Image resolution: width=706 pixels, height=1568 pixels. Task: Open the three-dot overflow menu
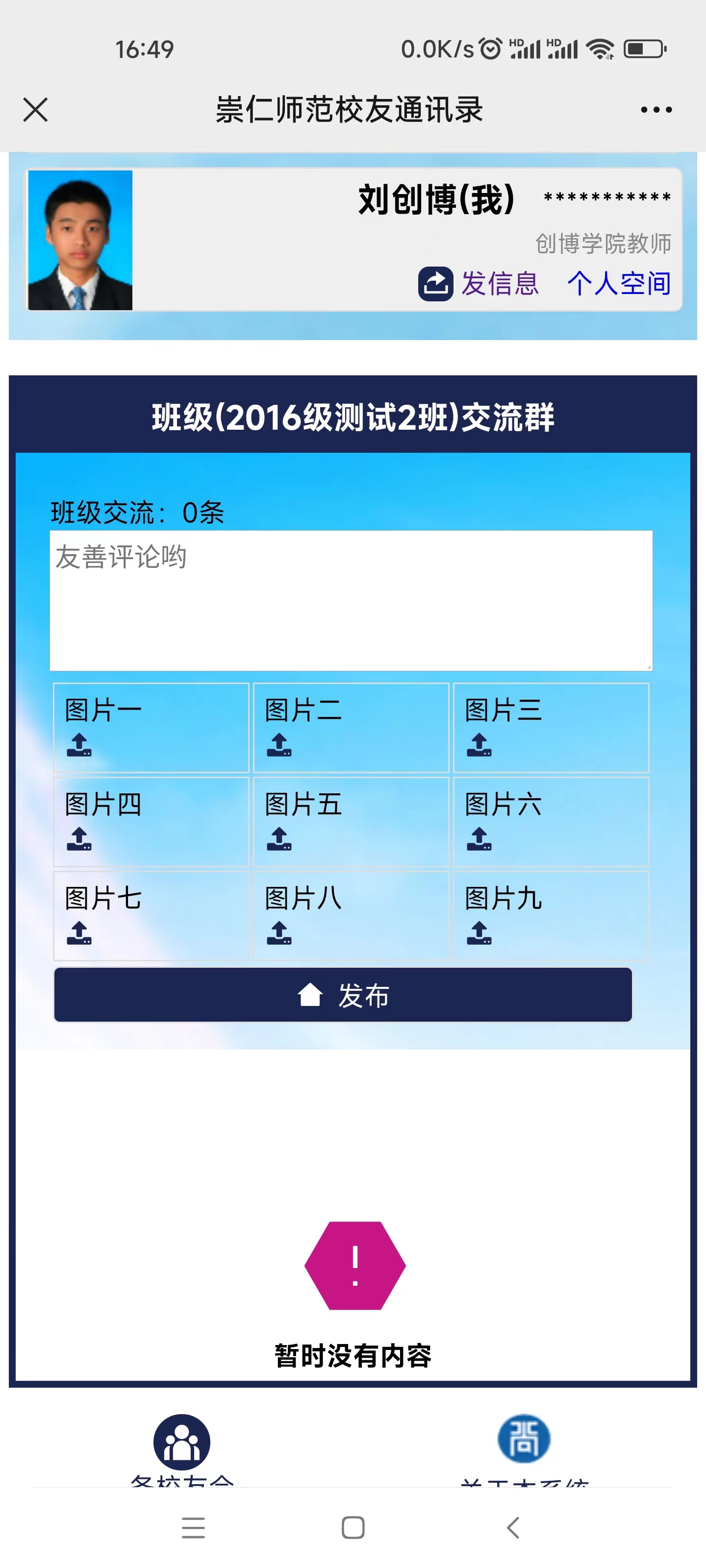[x=656, y=110]
